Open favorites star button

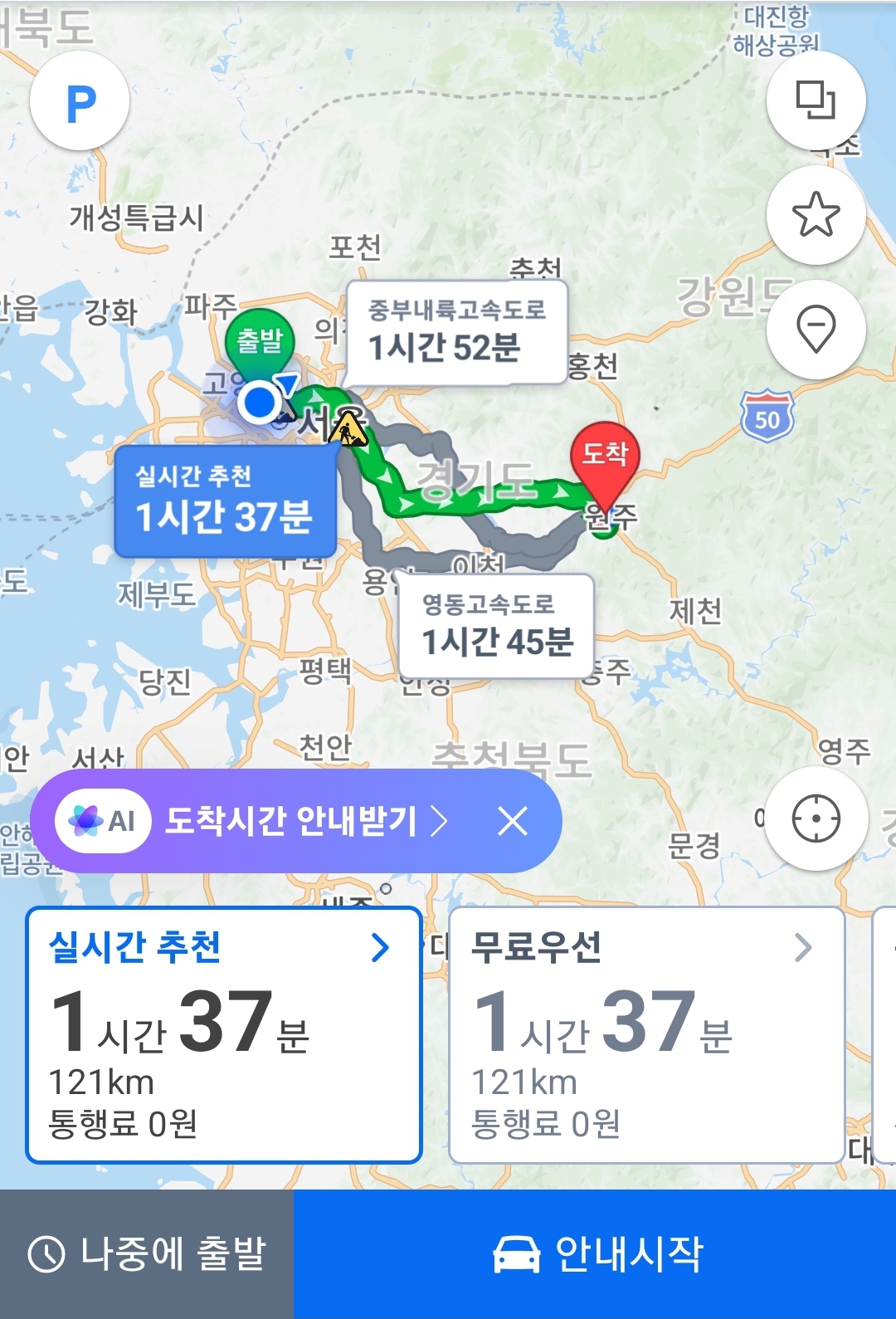click(x=816, y=215)
